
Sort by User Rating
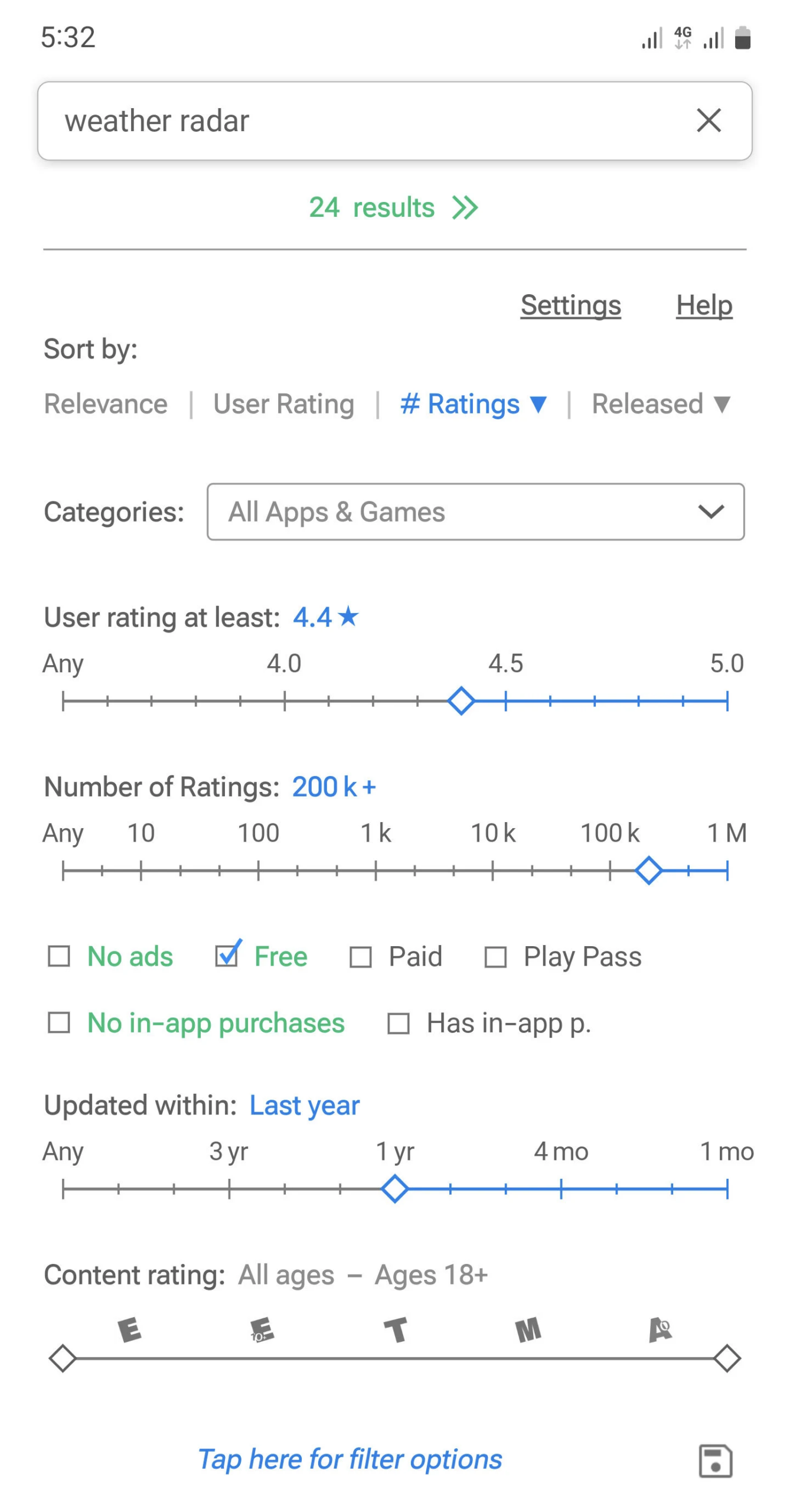click(283, 404)
